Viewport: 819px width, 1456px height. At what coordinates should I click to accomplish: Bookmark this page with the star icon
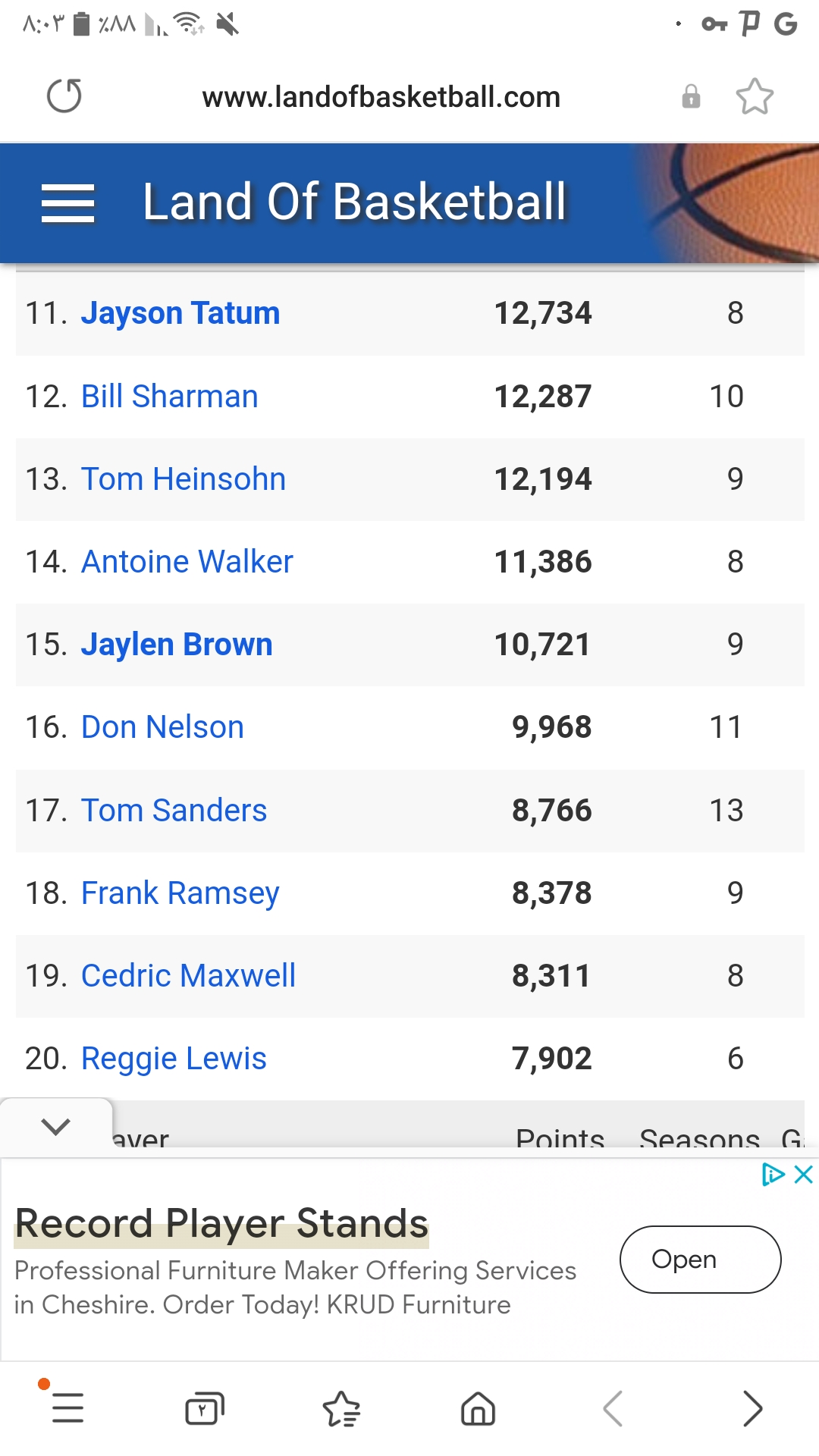point(755,96)
